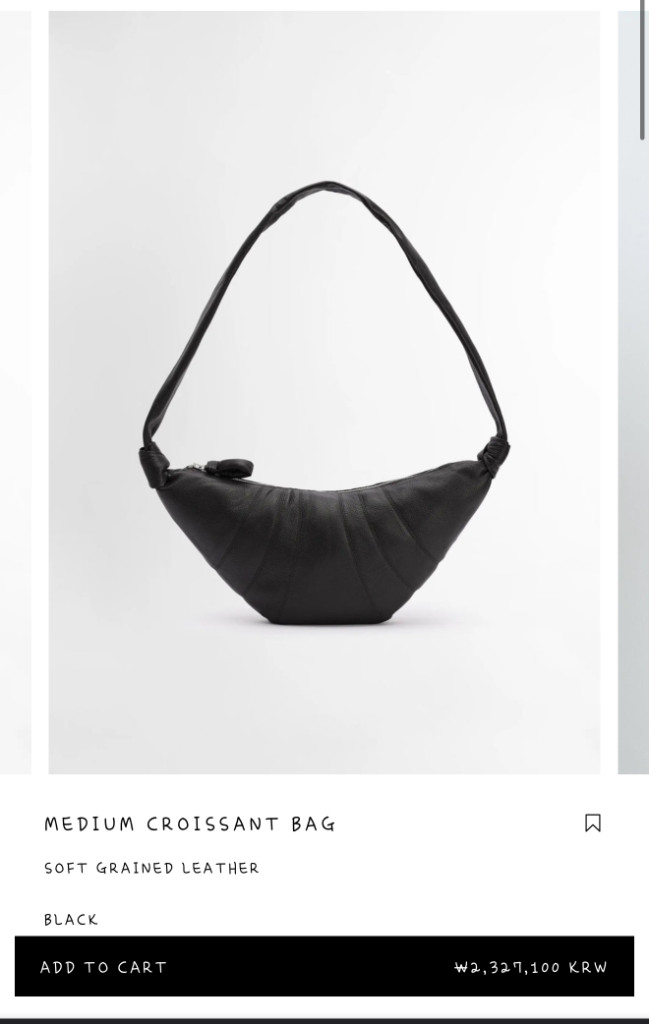Image resolution: width=649 pixels, height=1024 pixels.
Task: Add the Medium Croissant Bag to cart
Action: [x=324, y=967]
